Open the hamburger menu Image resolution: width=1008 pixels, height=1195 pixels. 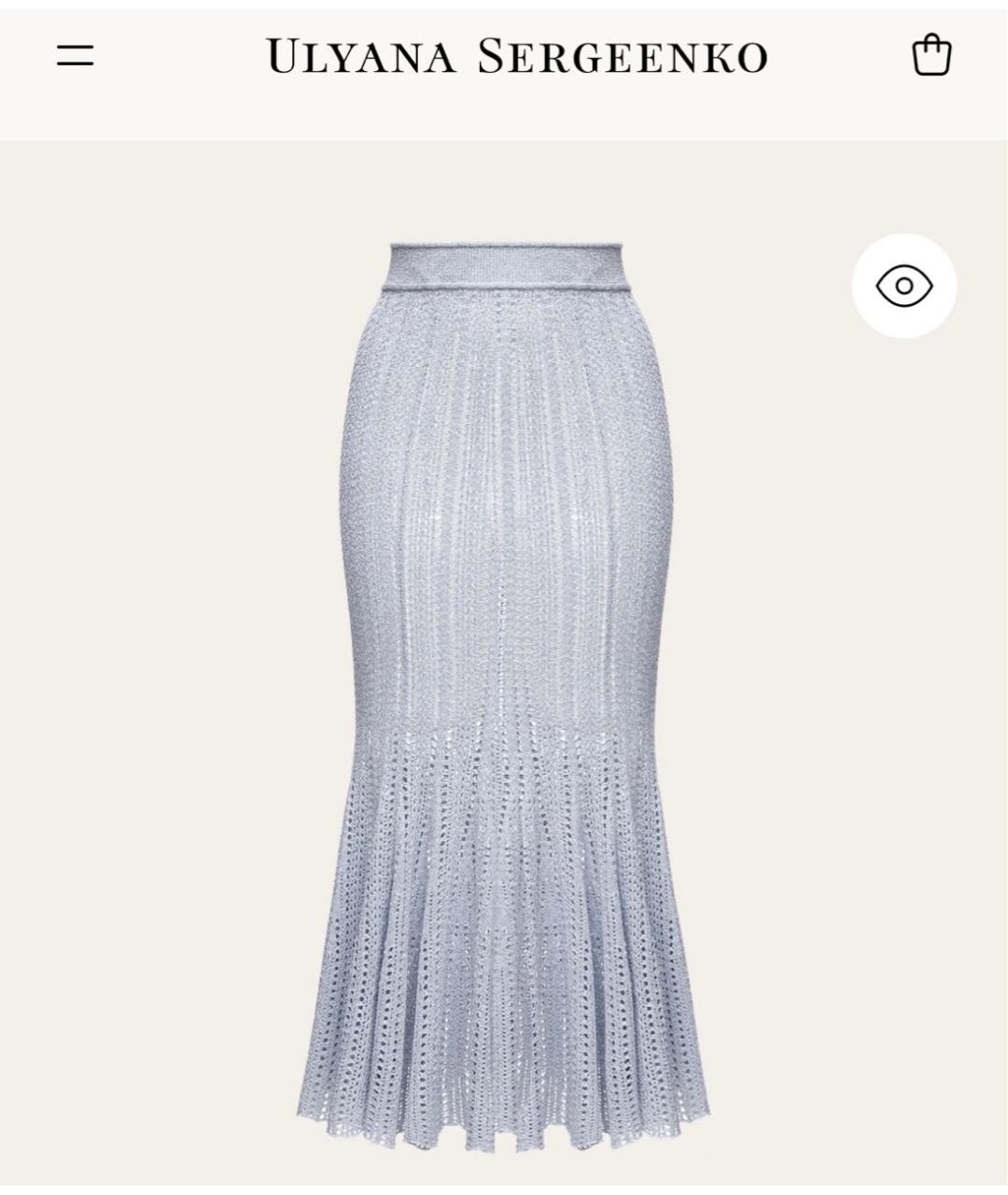pos(76,55)
